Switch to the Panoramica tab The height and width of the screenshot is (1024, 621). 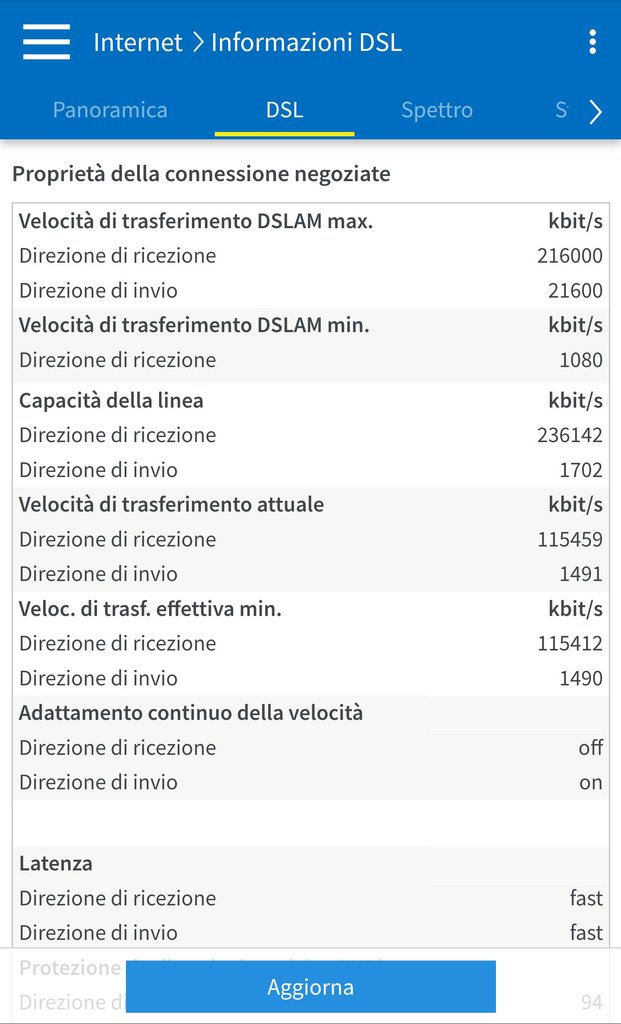coord(110,110)
